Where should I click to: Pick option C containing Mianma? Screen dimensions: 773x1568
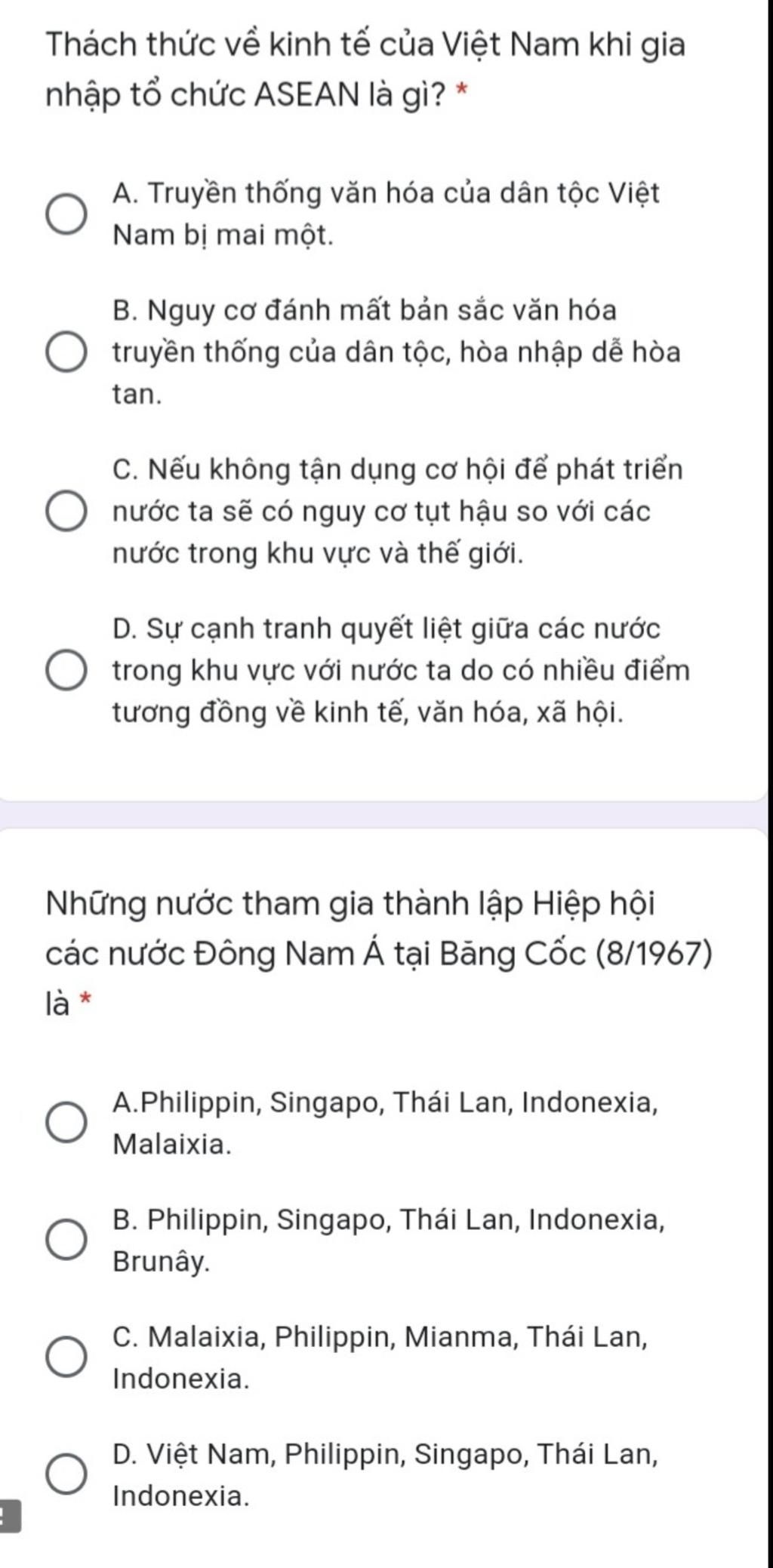67,1357
